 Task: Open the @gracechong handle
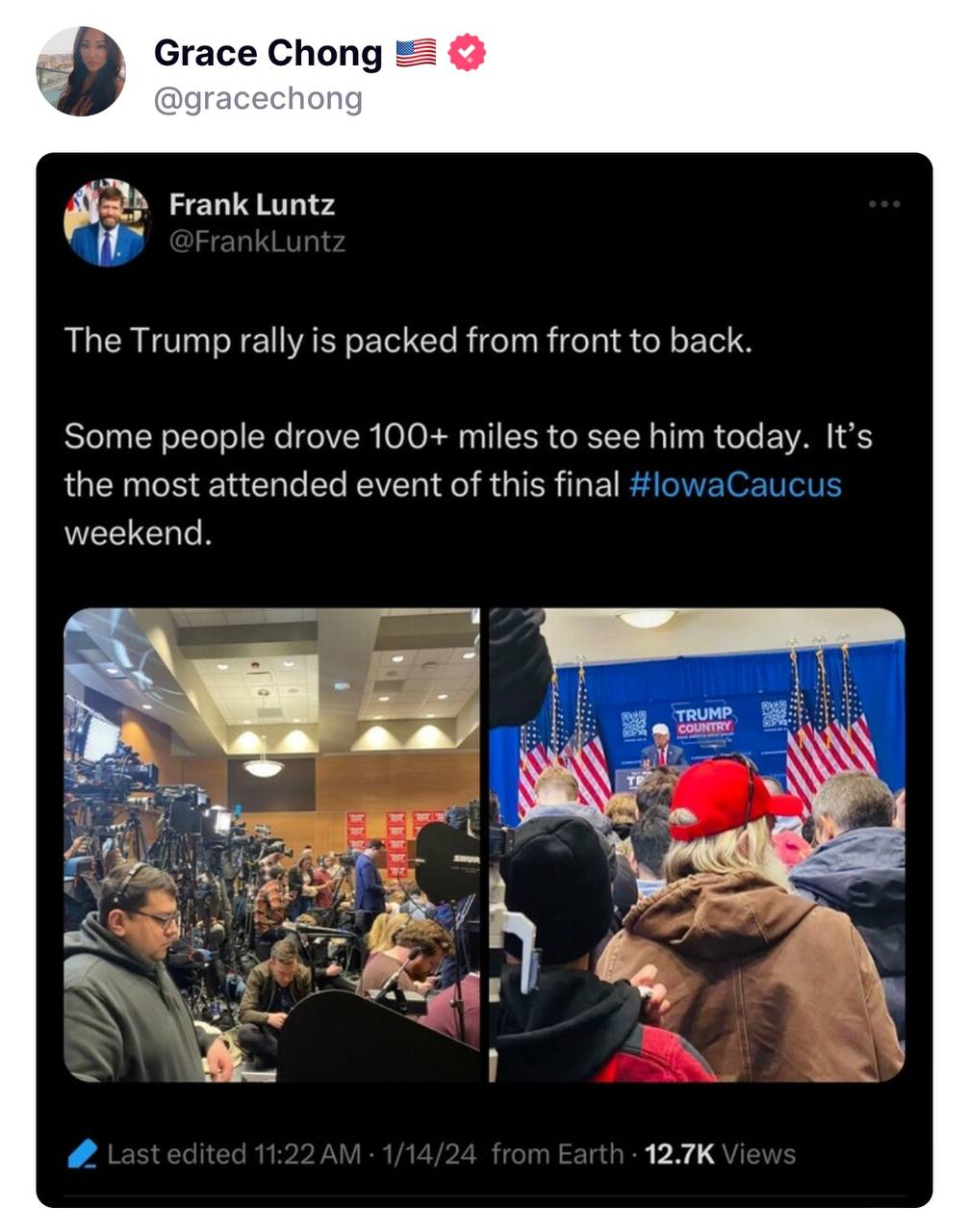(258, 98)
